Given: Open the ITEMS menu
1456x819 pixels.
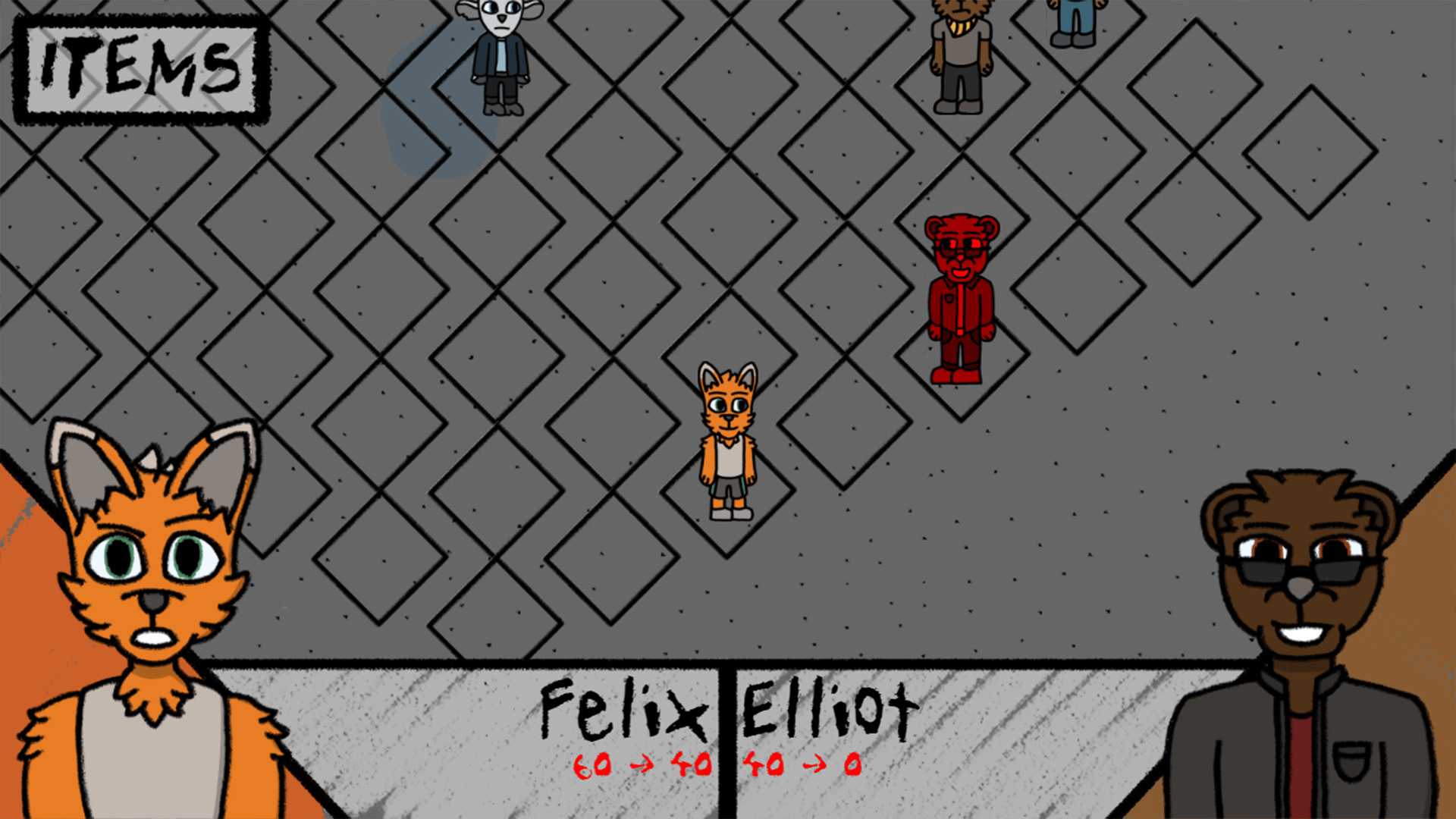Looking at the screenshot, I should pos(141,70).
